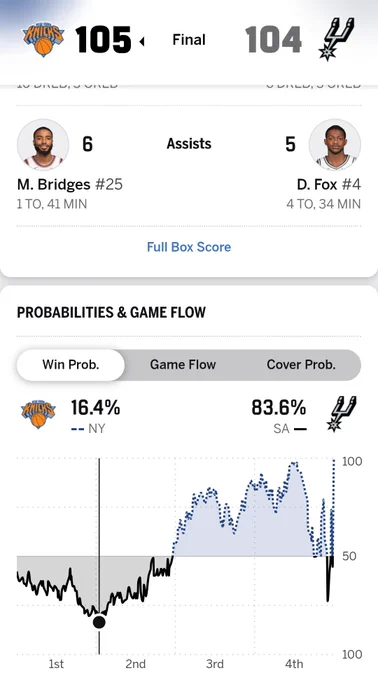The width and height of the screenshot is (378, 680).
Task: Switch to the Cover Prob. tab
Action: pos(301,364)
